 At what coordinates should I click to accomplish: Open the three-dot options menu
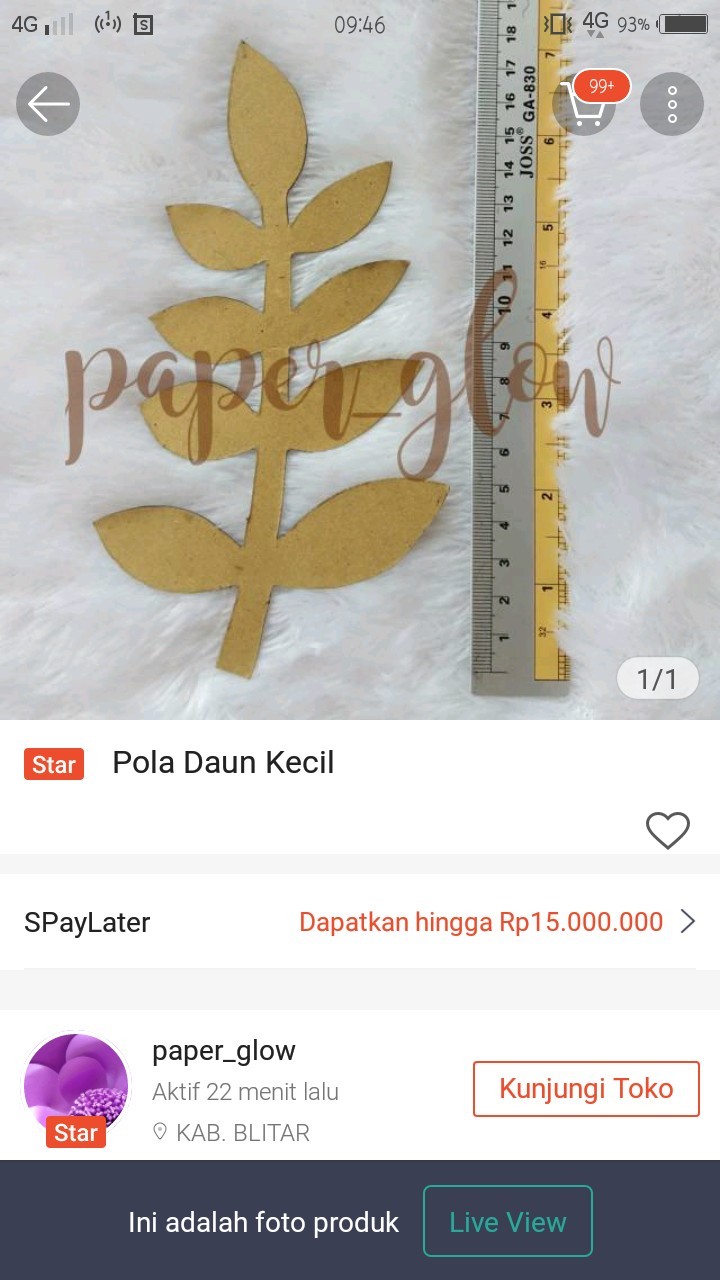coord(671,103)
